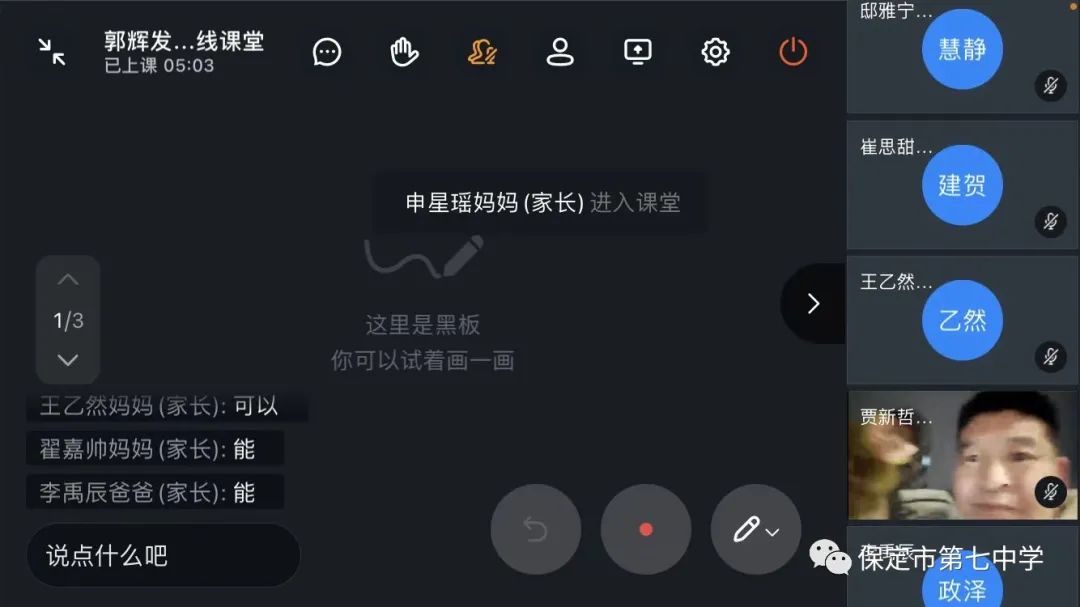Minimize the classroom with collapse arrows
This screenshot has height=607, width=1080.
coord(52,52)
